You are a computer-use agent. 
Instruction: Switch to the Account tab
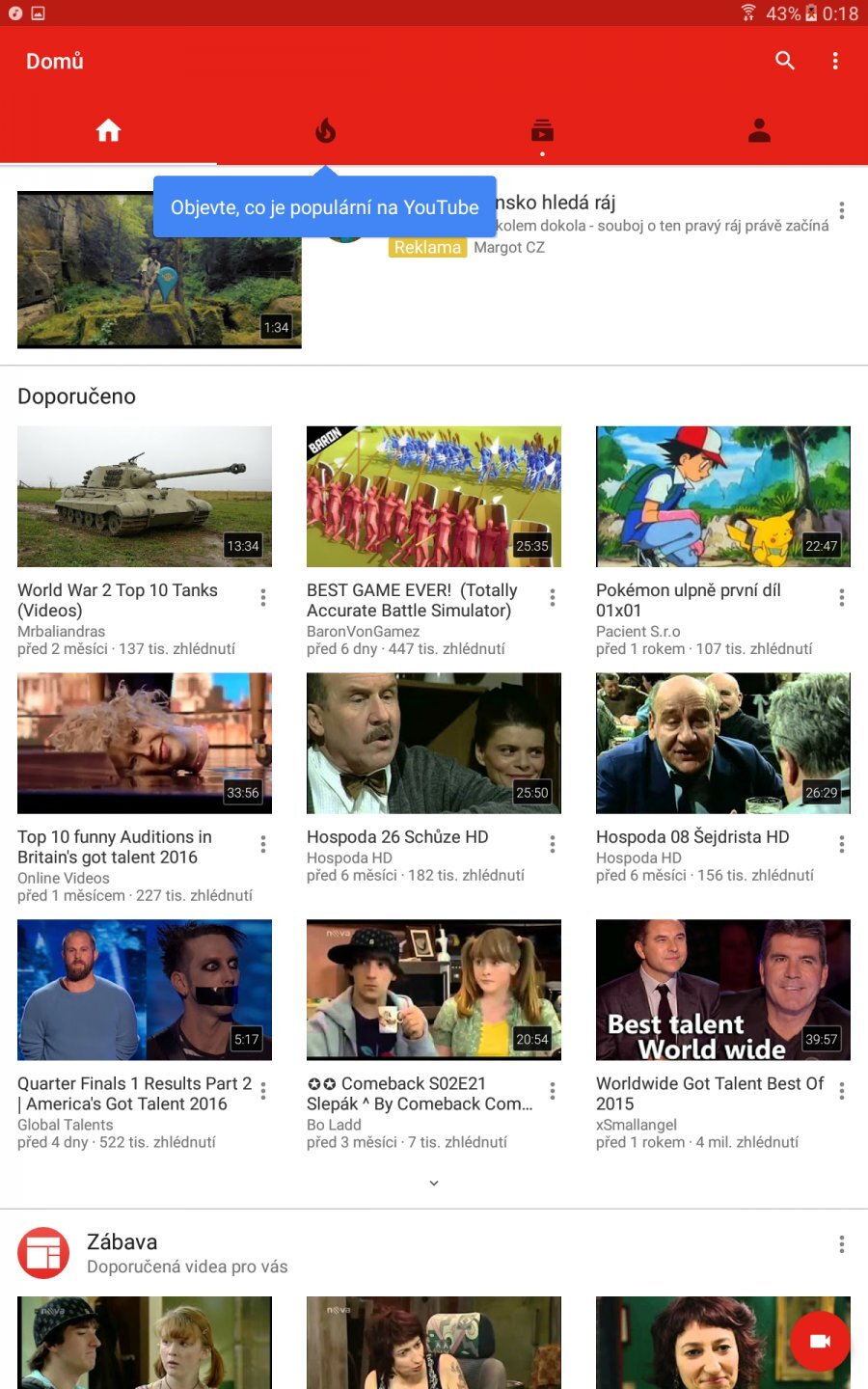(759, 130)
